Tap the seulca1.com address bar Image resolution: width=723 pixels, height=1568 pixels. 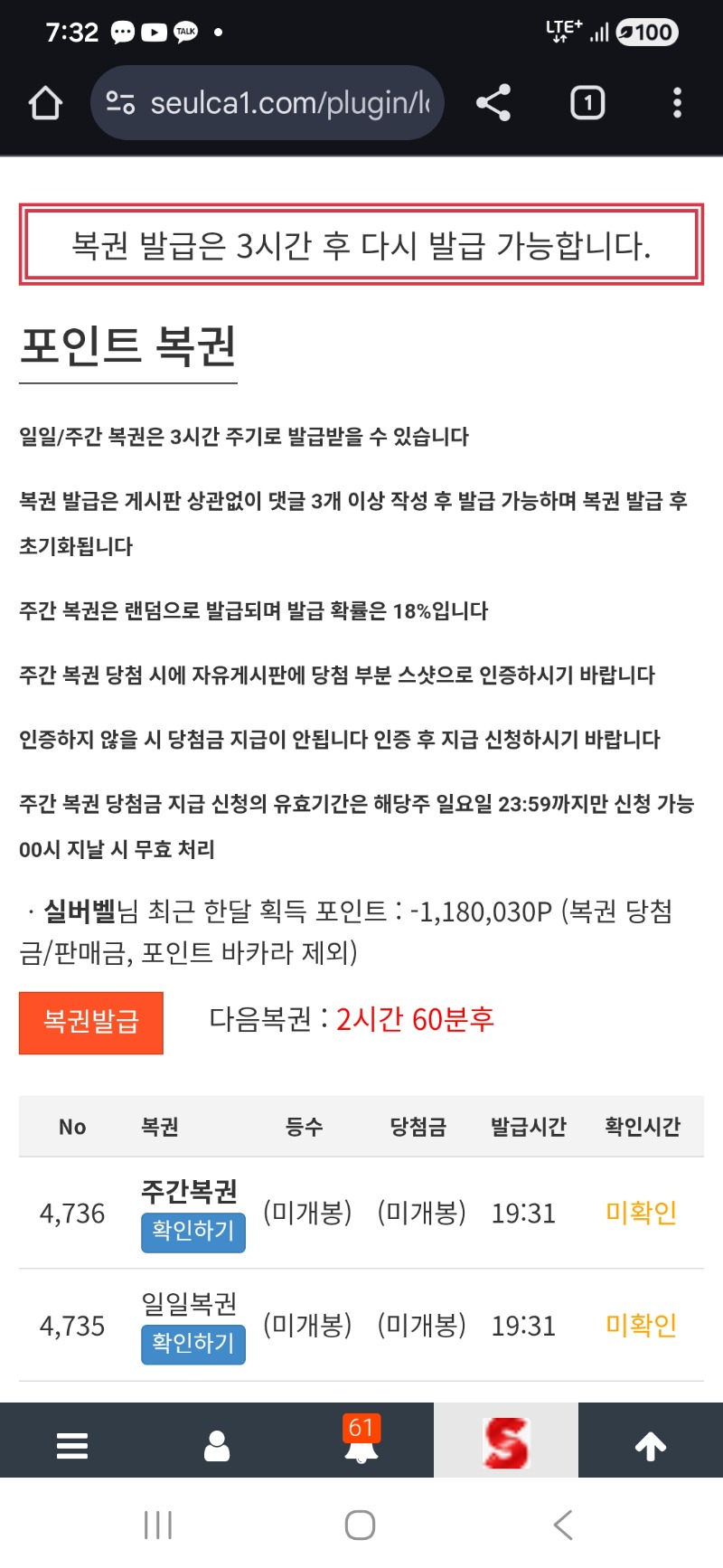pos(289,103)
